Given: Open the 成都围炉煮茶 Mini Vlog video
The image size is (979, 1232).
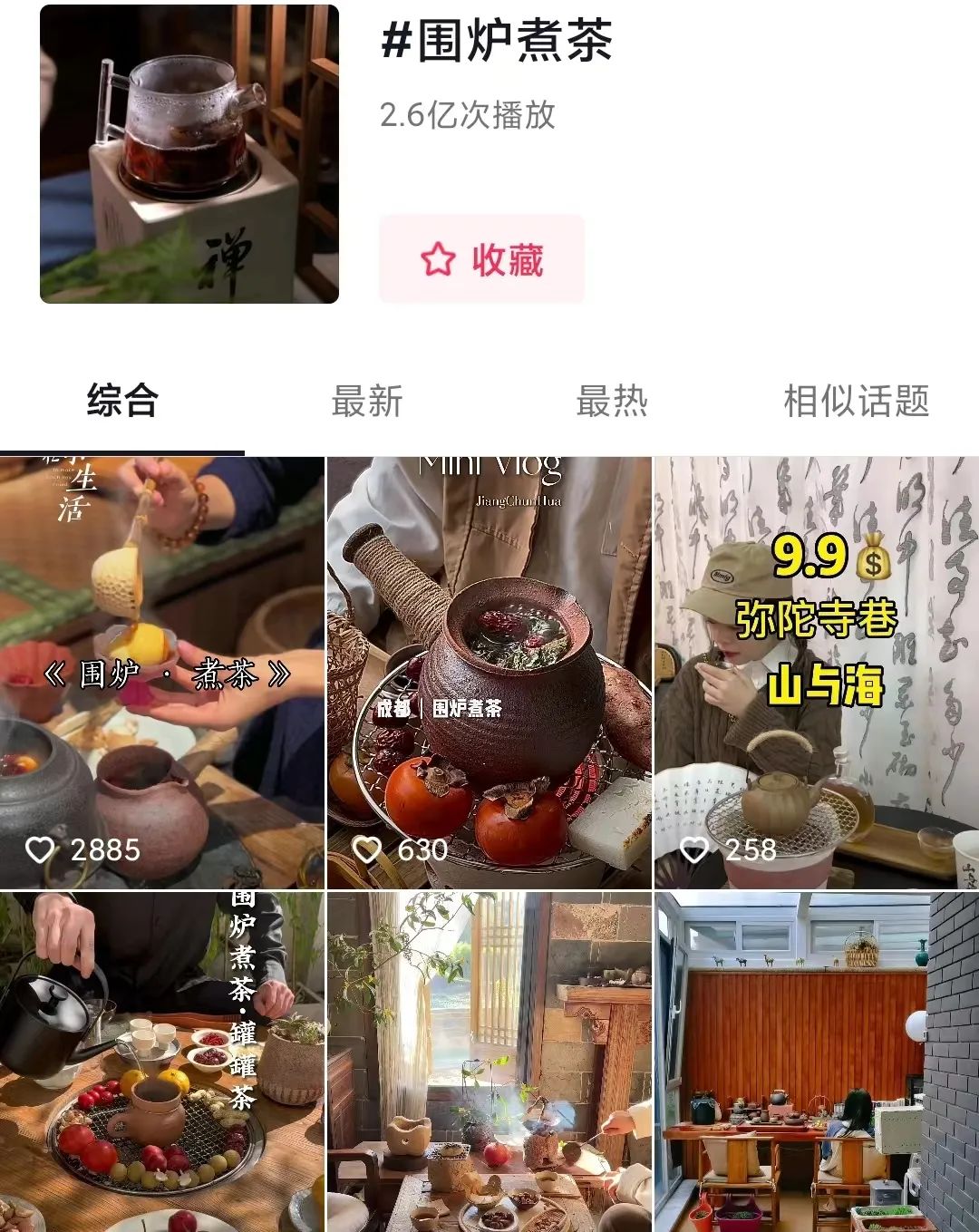Looking at the screenshot, I should point(489,672).
